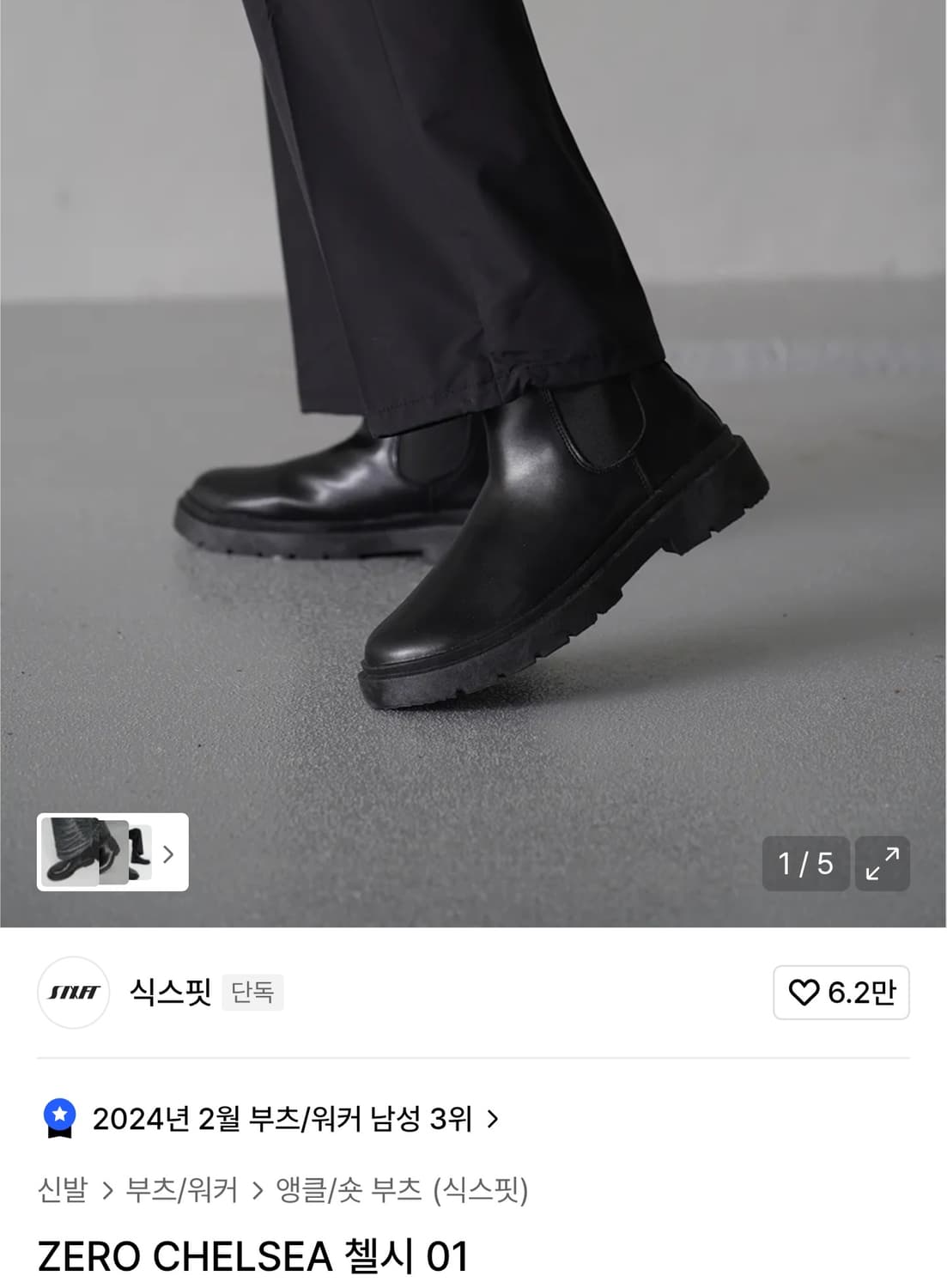This screenshot has width=947, height=1288.
Task: Click the 1/5 image page indicator
Action: (x=804, y=864)
